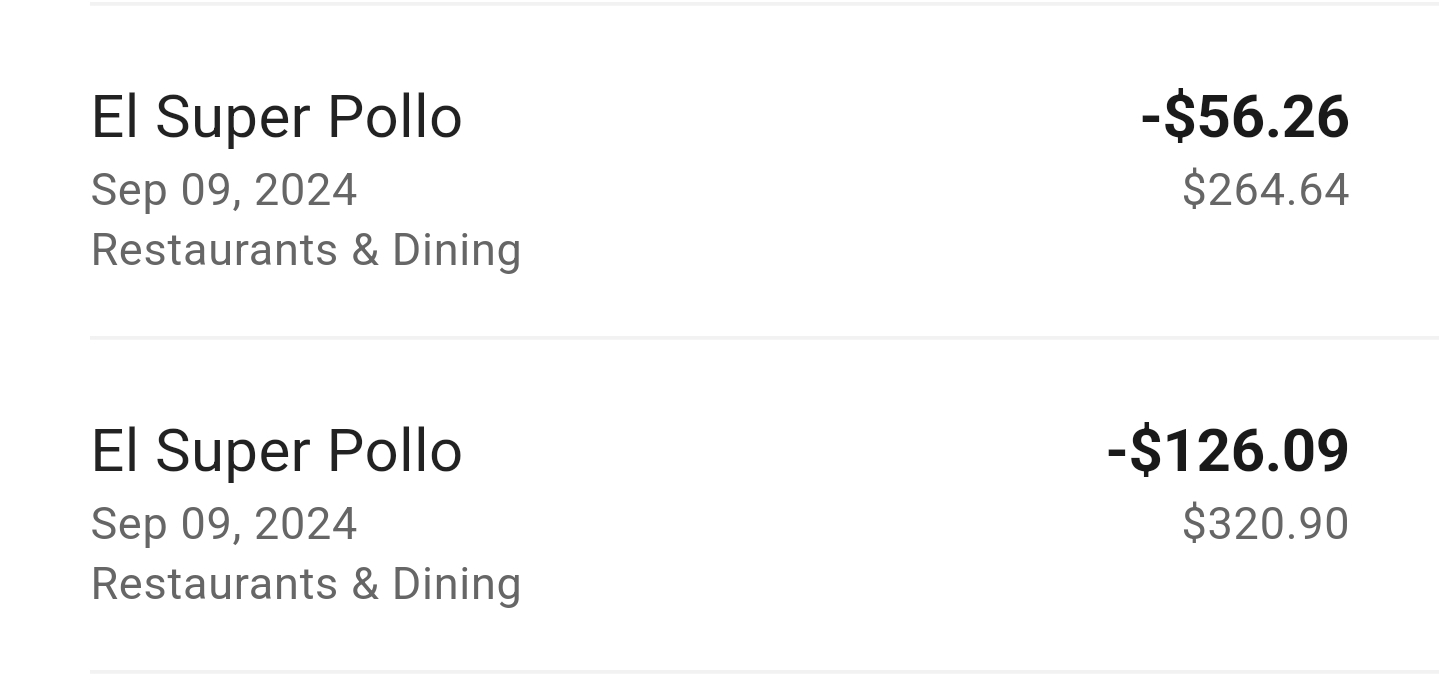This screenshot has height=692, width=1439.
Task: Open the El Super Pollo -$56.26 transaction
Action: pos(719,172)
